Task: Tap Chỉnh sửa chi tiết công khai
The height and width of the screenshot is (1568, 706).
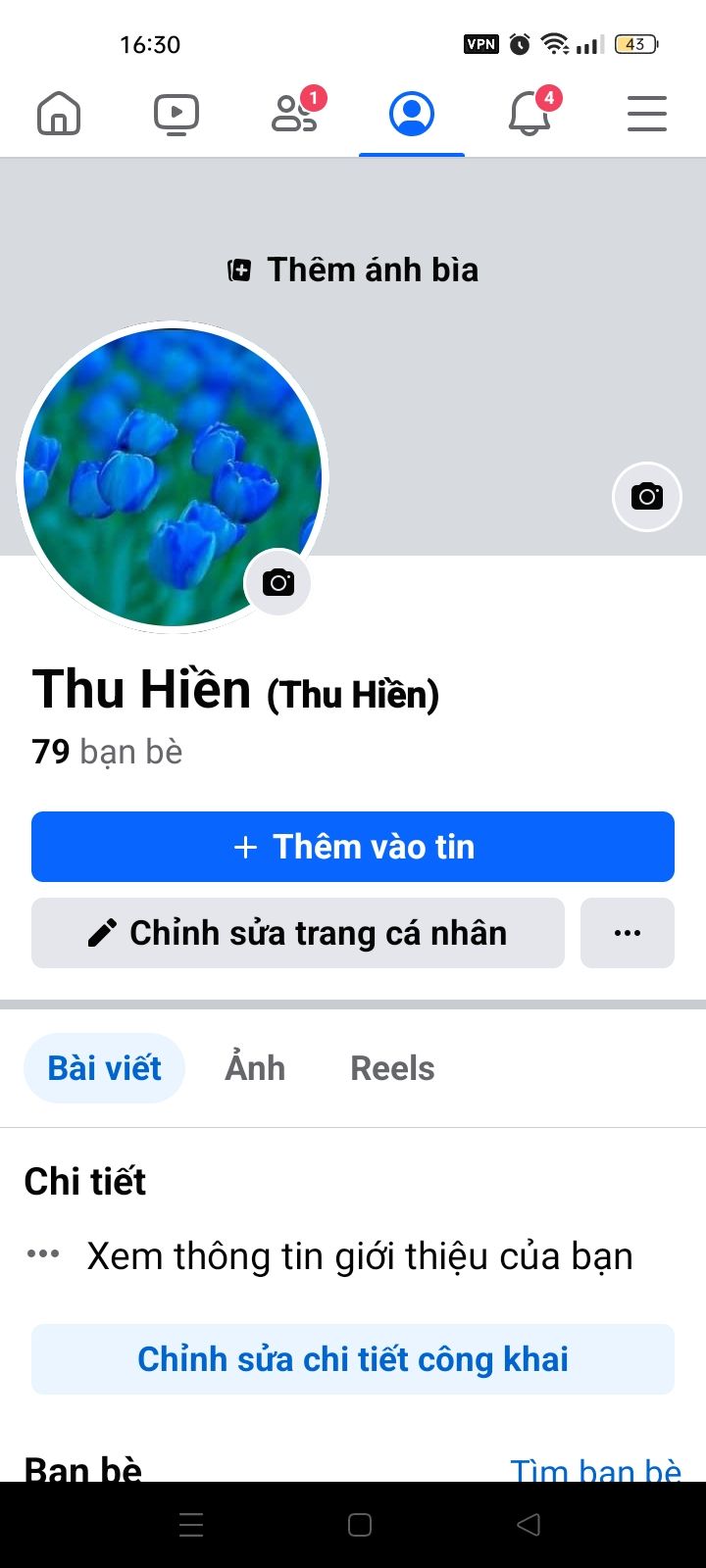Action: 353,1359
